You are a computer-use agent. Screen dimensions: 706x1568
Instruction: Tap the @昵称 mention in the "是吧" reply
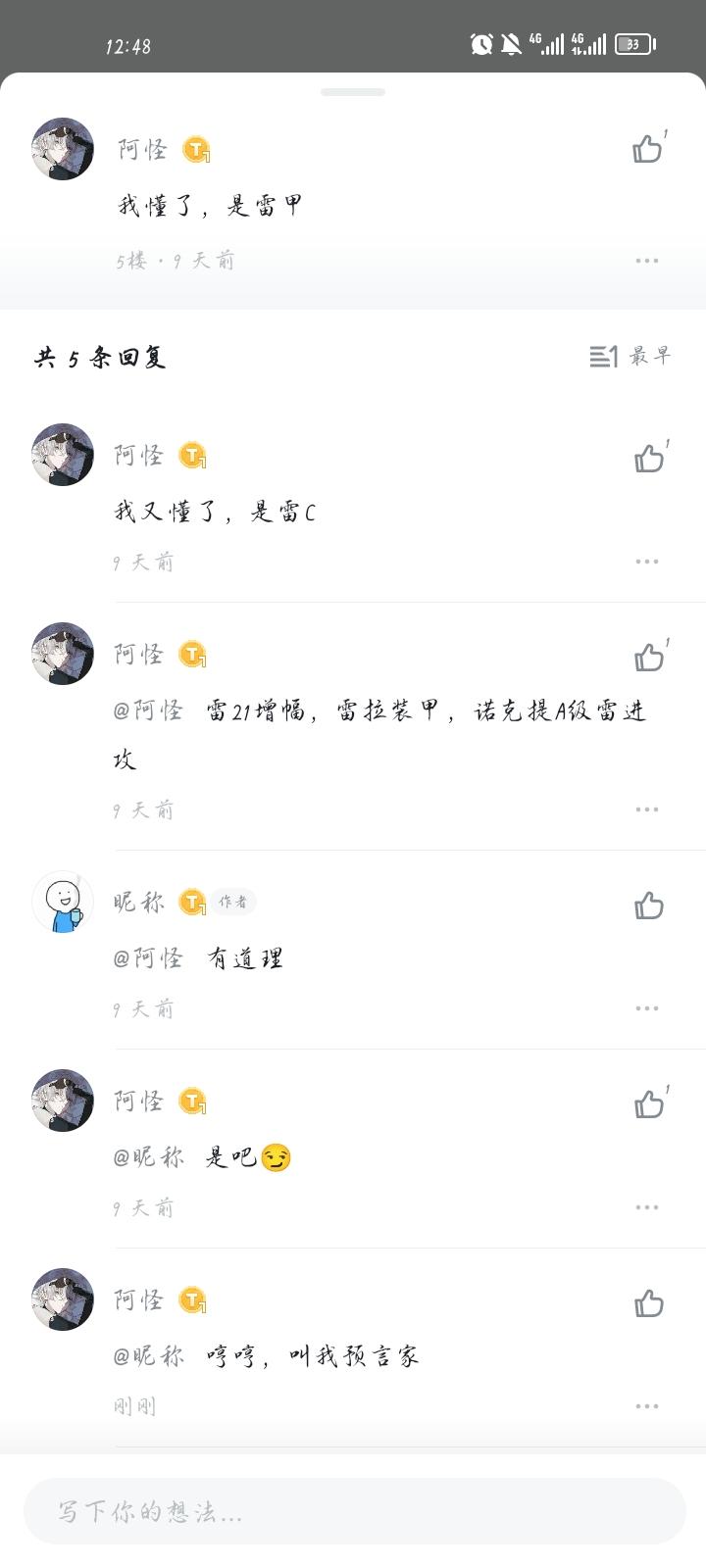point(148,1157)
